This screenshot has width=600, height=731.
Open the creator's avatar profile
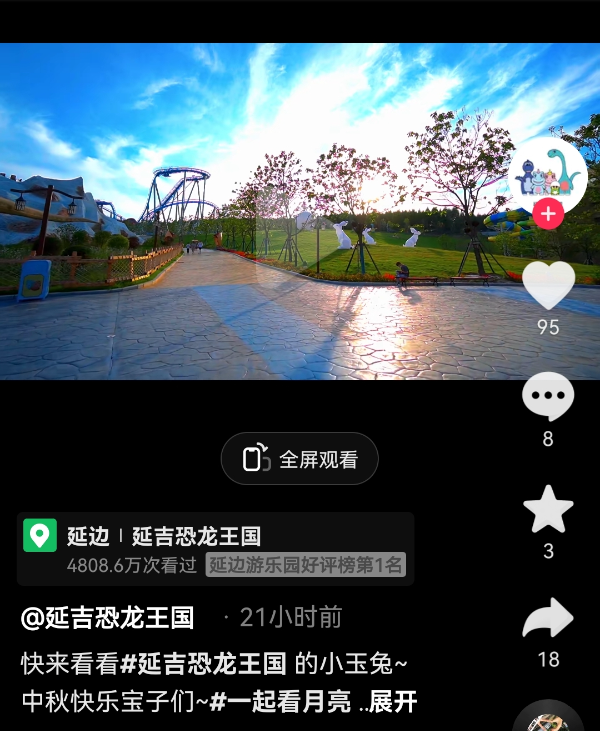point(547,172)
